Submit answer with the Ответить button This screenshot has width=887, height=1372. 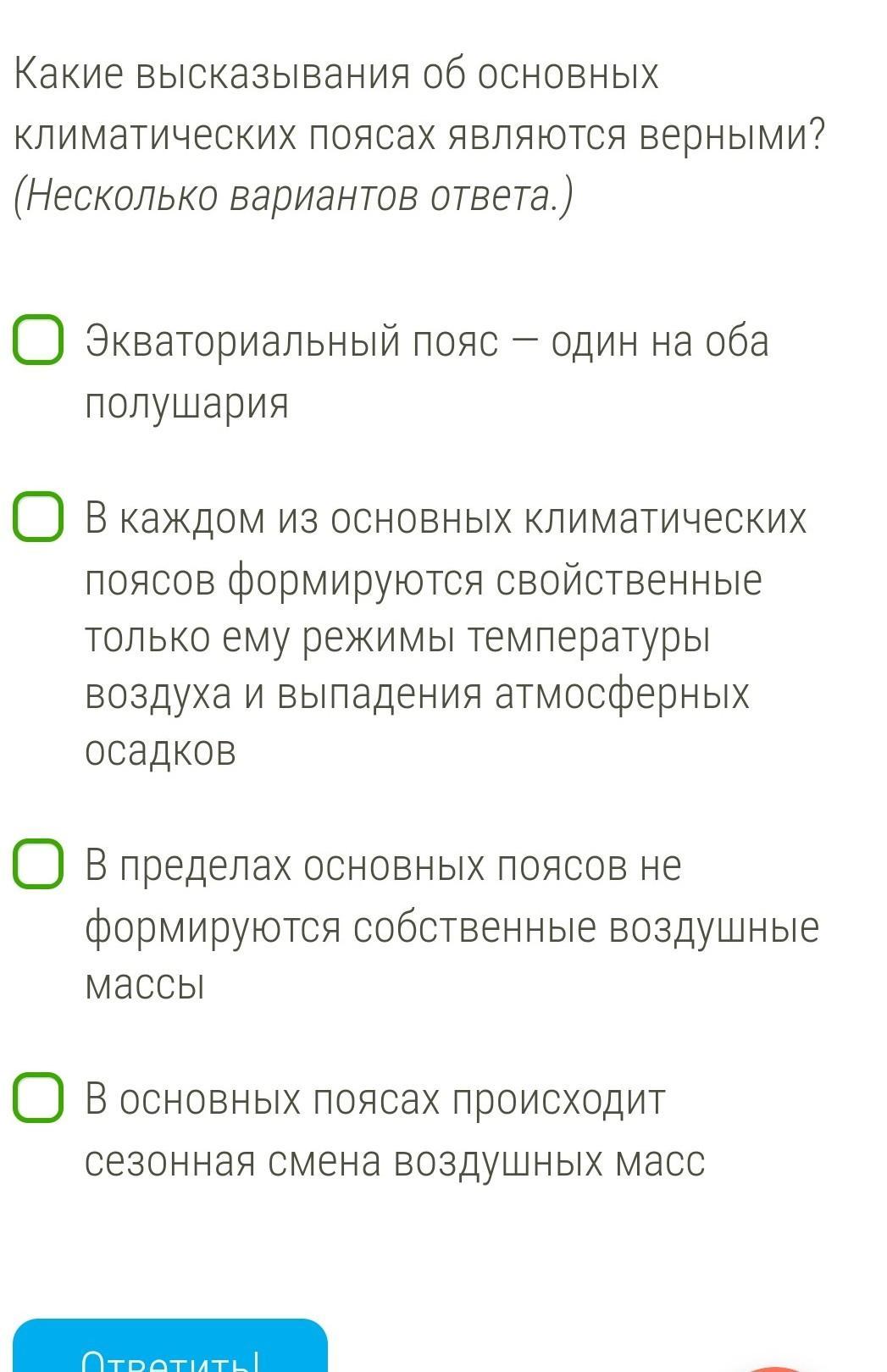click(x=169, y=1351)
